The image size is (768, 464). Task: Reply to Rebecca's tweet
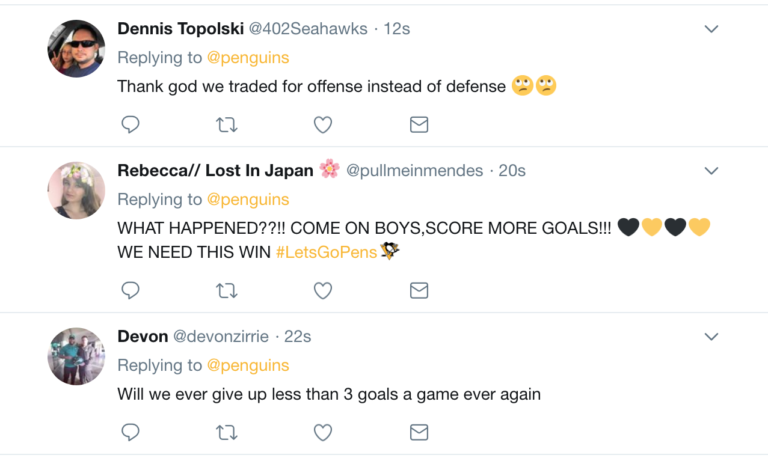(130, 291)
